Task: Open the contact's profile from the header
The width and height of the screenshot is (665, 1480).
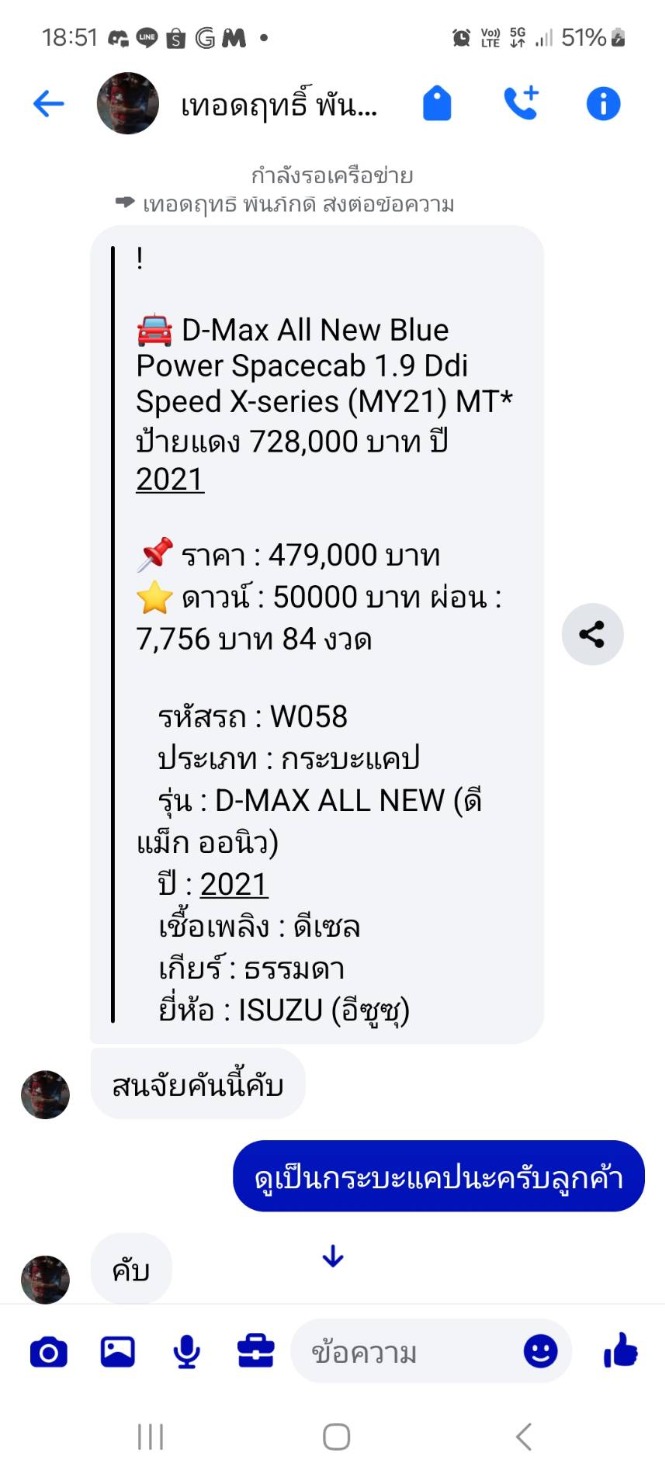Action: click(128, 103)
